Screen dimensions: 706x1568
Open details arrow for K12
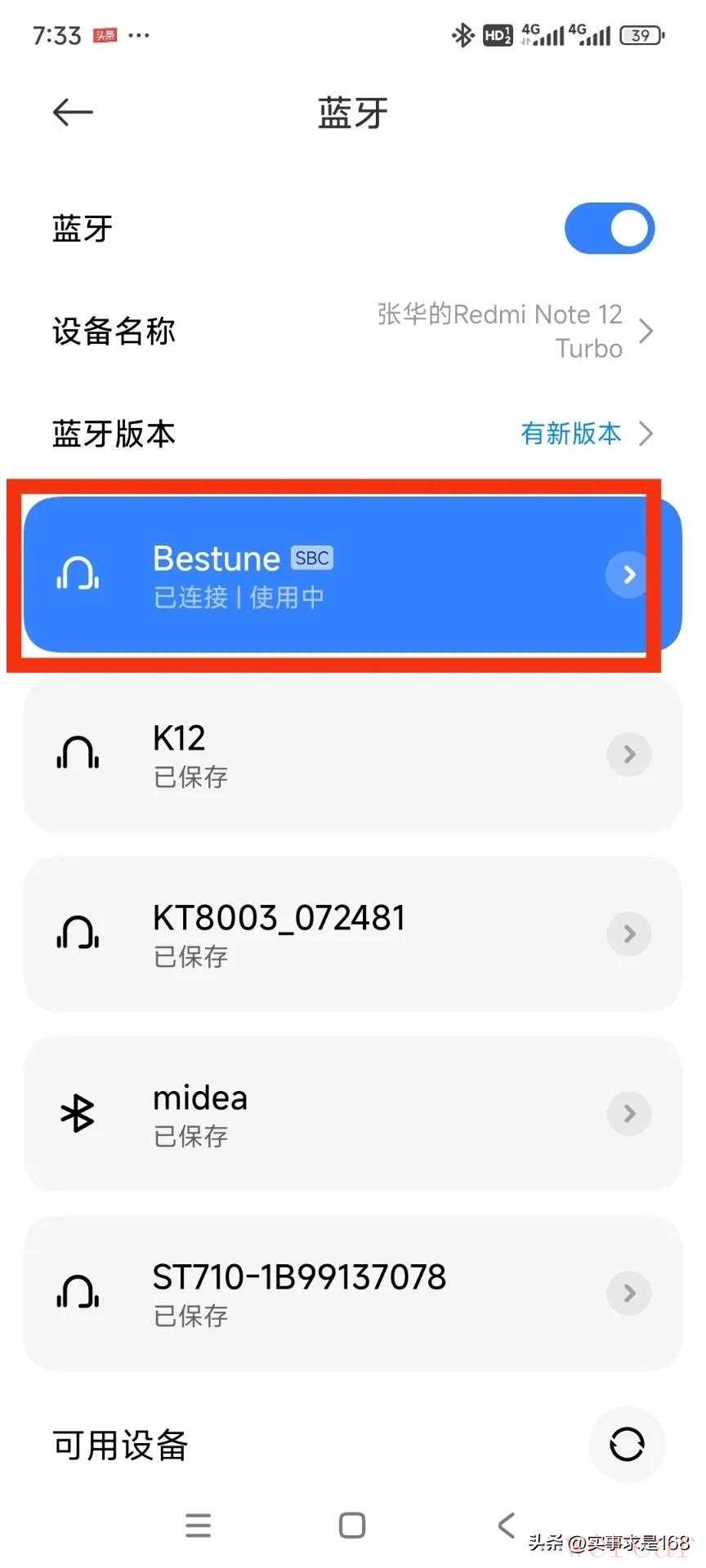click(x=628, y=755)
